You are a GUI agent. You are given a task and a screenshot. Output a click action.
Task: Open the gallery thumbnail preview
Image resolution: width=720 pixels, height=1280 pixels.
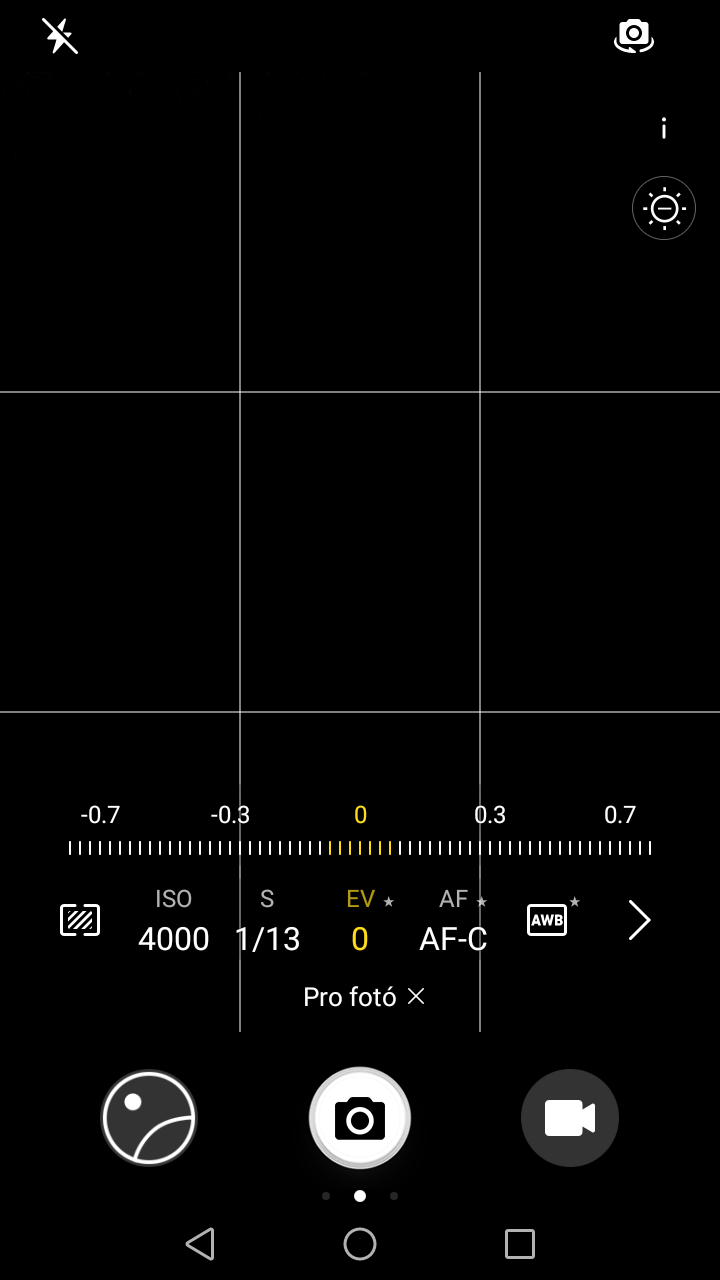click(149, 1118)
